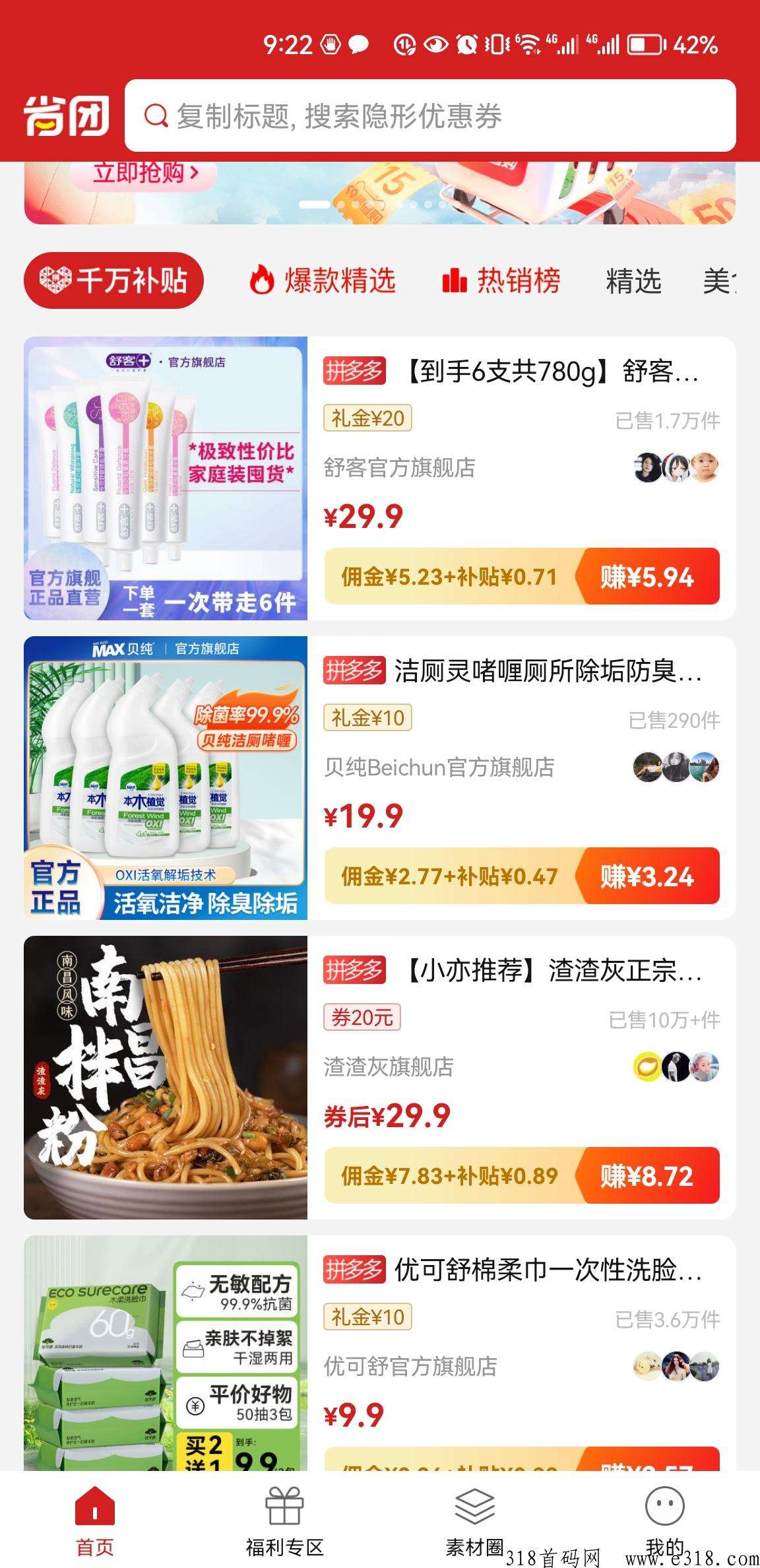Tap 赚¥3.24 on the 贝纯 toilet cleaner
This screenshot has height=1568, width=760.
coord(647,876)
